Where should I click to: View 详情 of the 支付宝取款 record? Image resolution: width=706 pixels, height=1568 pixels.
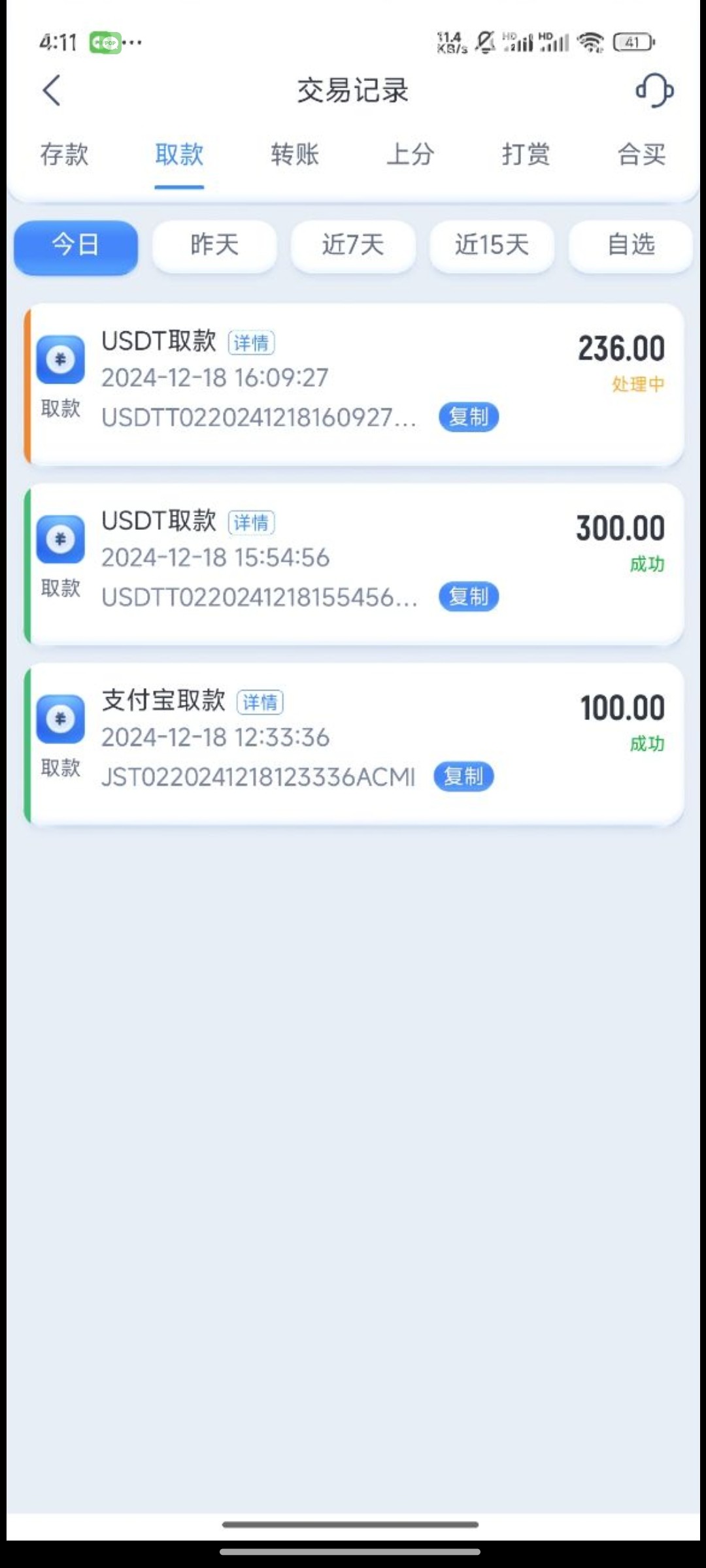(260, 702)
